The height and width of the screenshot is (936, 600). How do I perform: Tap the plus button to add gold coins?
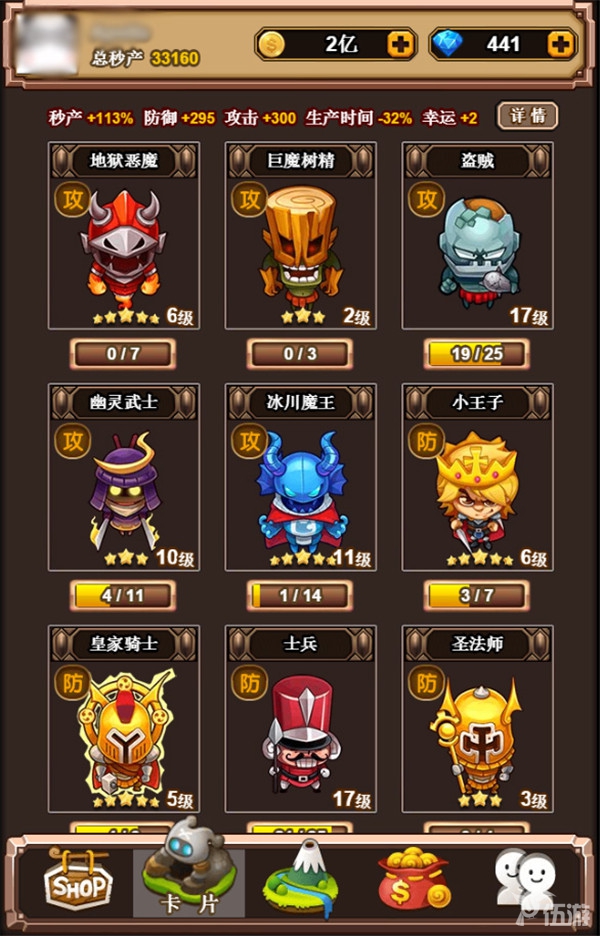click(x=401, y=44)
